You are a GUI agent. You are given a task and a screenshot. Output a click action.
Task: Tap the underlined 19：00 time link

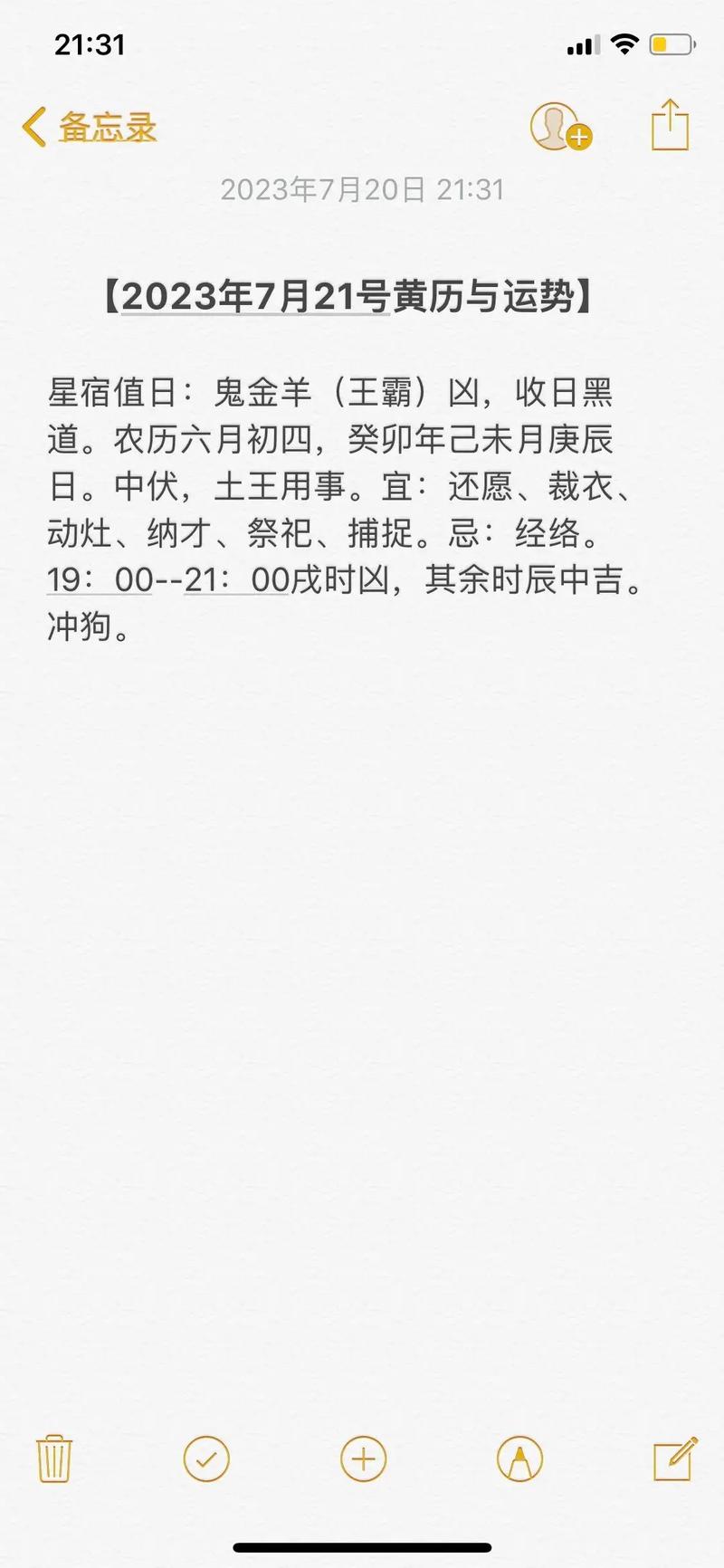pos(100,579)
